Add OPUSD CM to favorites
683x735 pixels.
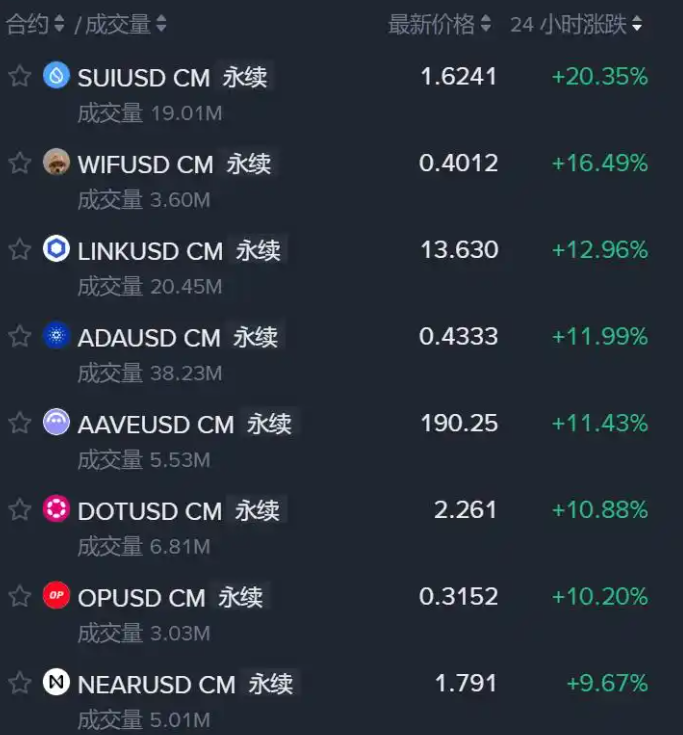click(20, 597)
